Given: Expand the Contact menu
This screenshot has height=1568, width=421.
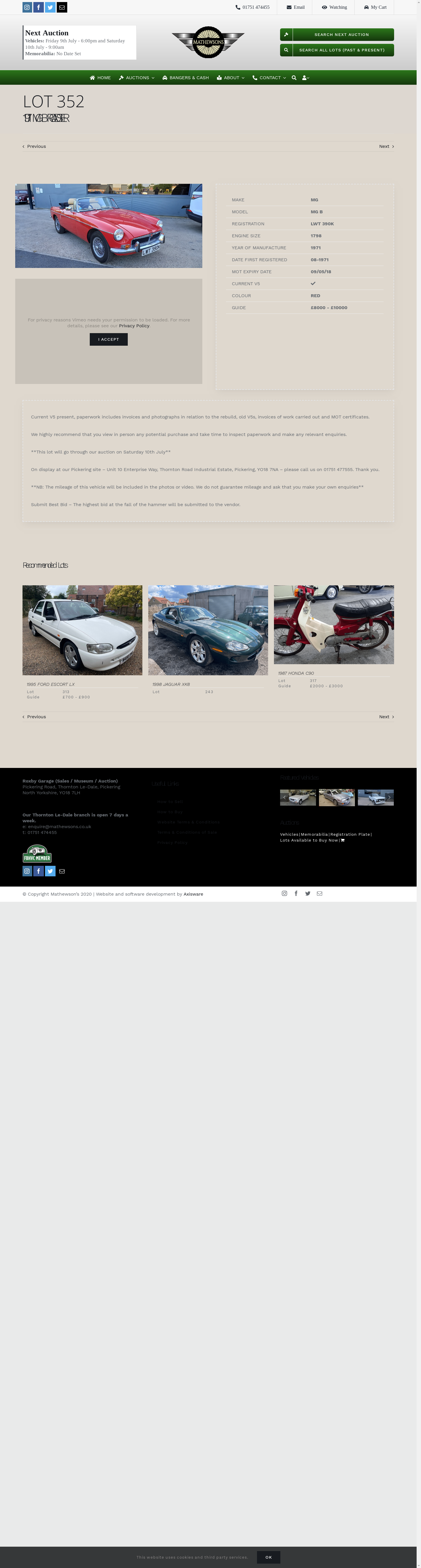Looking at the screenshot, I should pyautogui.click(x=269, y=78).
